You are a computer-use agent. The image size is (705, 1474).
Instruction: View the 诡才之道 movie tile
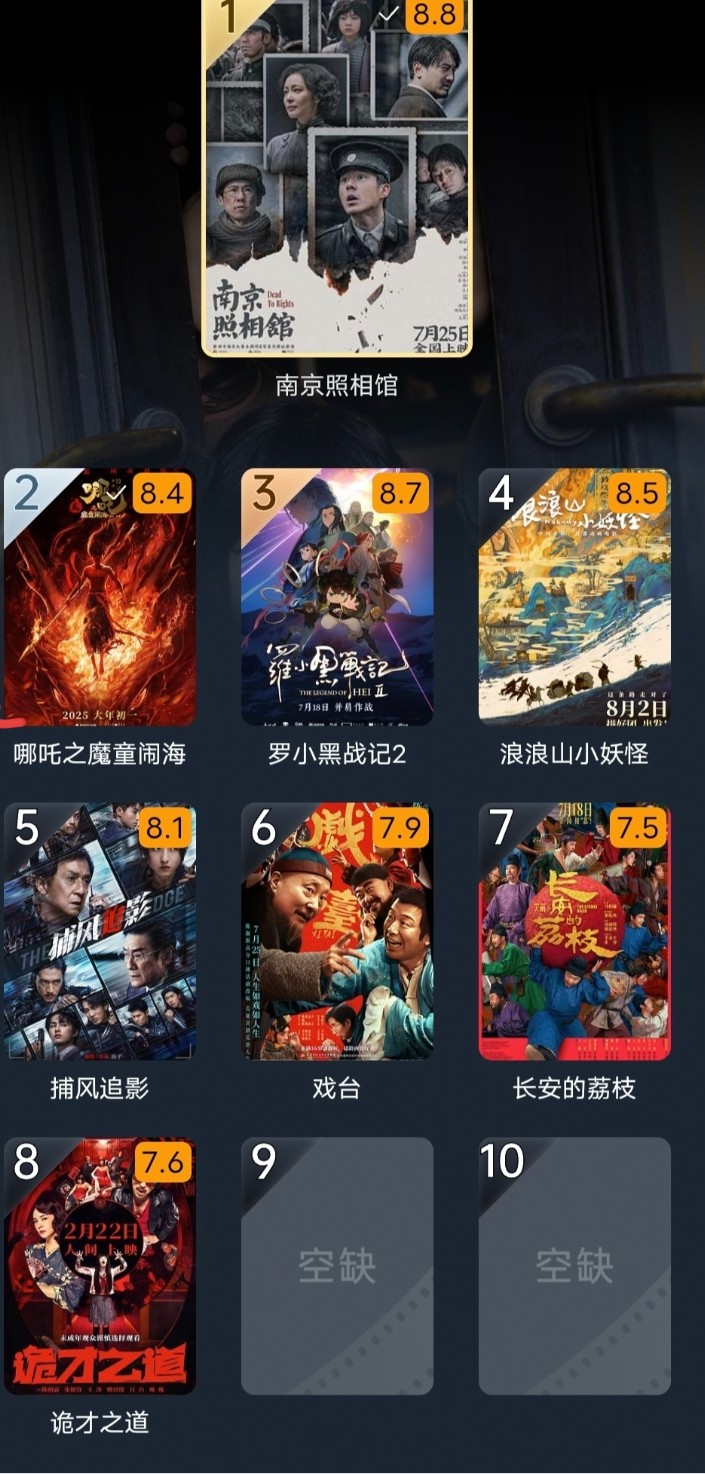(100, 1266)
